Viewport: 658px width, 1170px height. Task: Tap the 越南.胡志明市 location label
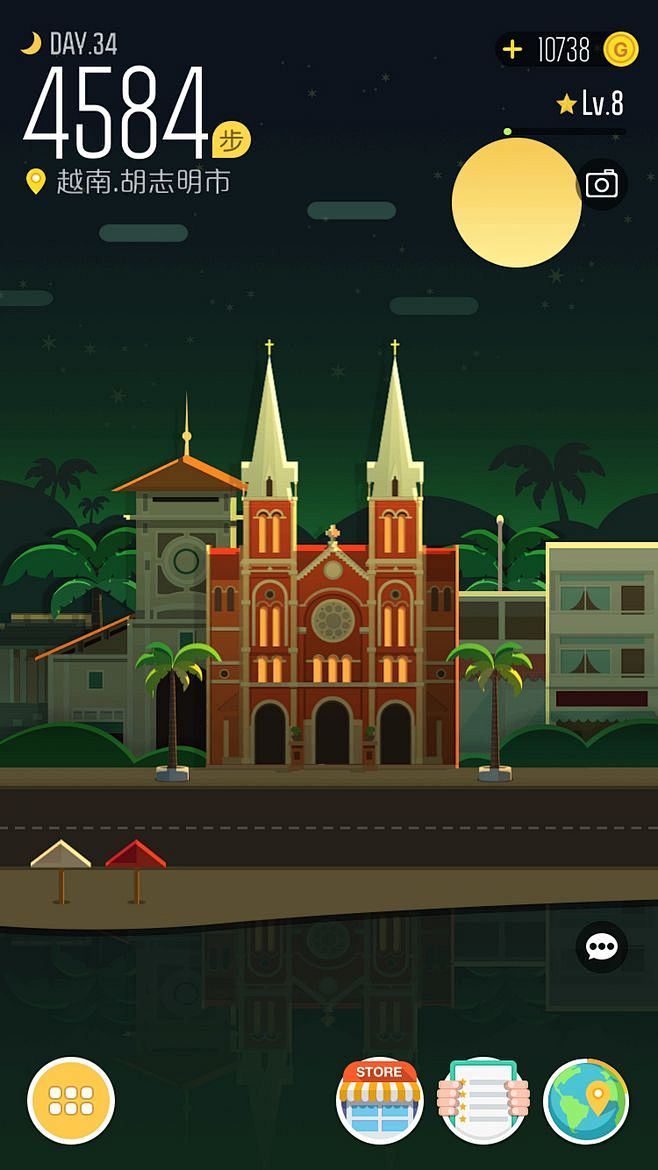pyautogui.click(x=128, y=181)
